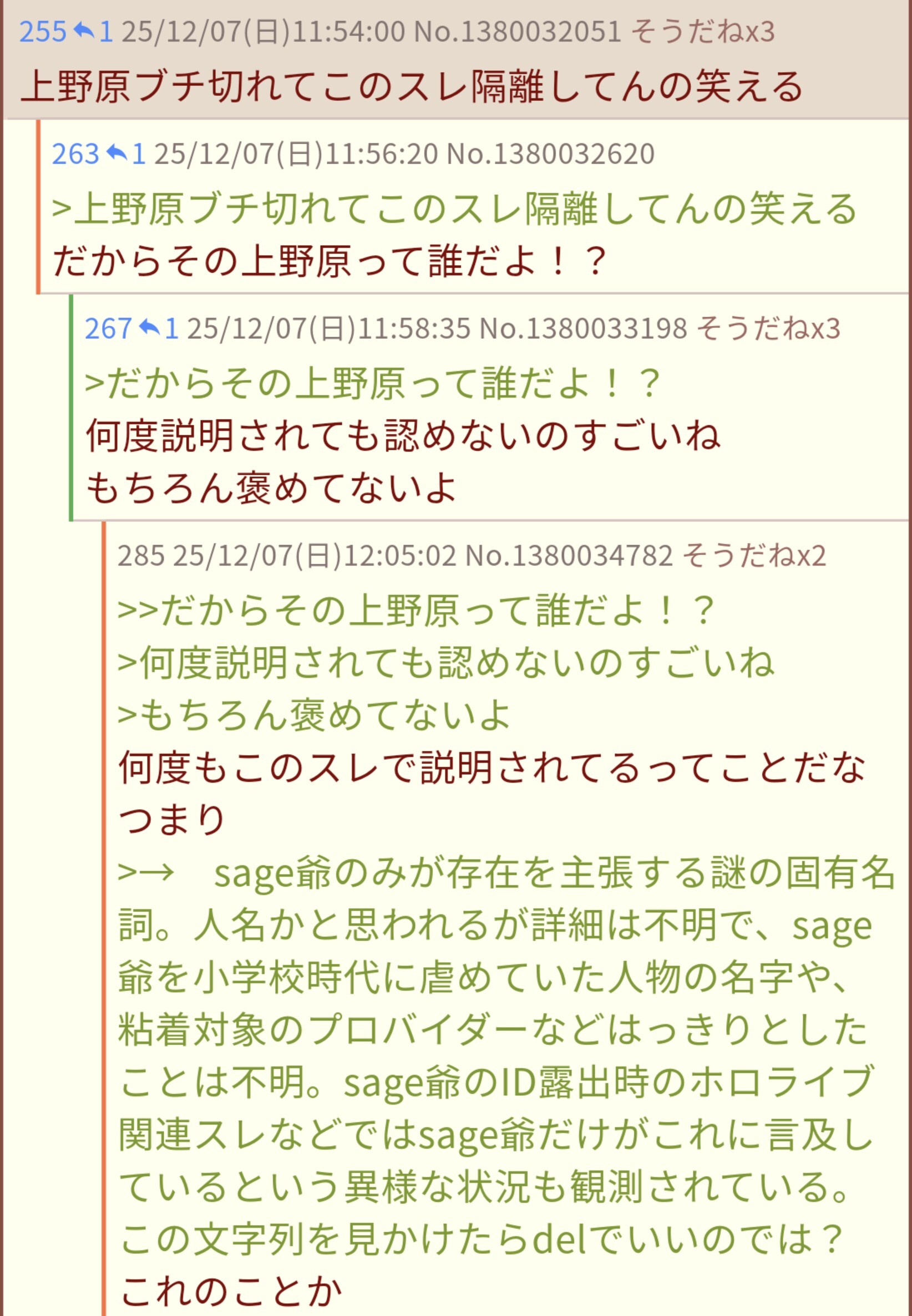This screenshot has width=912, height=1316.
Task: Tap そうだねx2 on post 285
Action: tap(754, 555)
